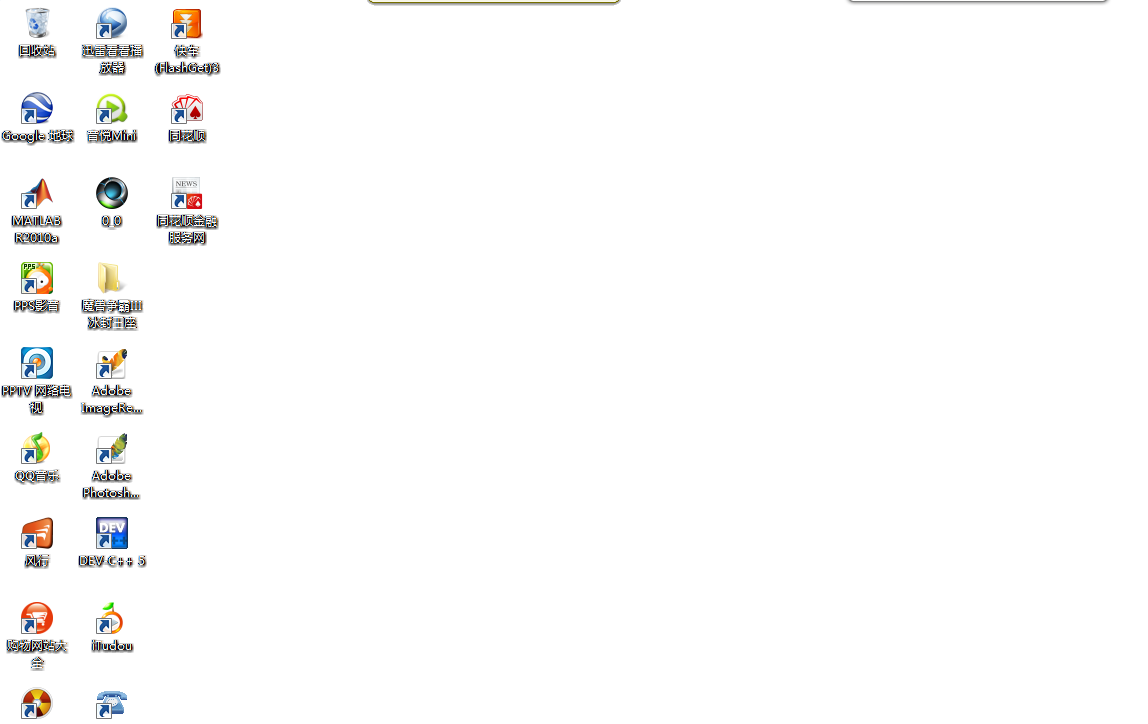Launch iTudou shortcut
Image resolution: width=1148 pixels, height=724 pixels.
[x=112, y=619]
